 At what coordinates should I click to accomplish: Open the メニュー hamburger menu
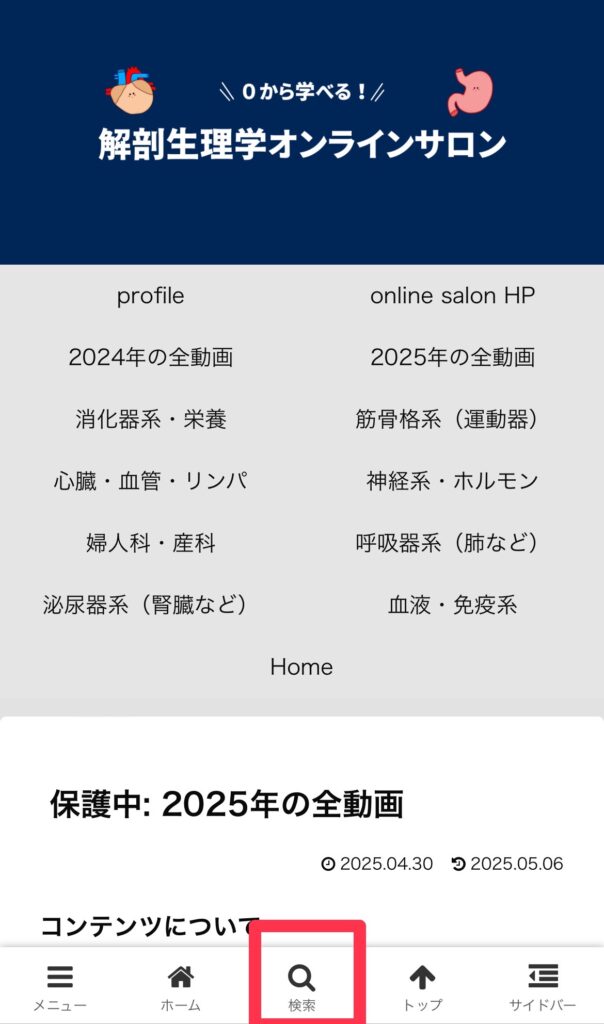click(60, 987)
